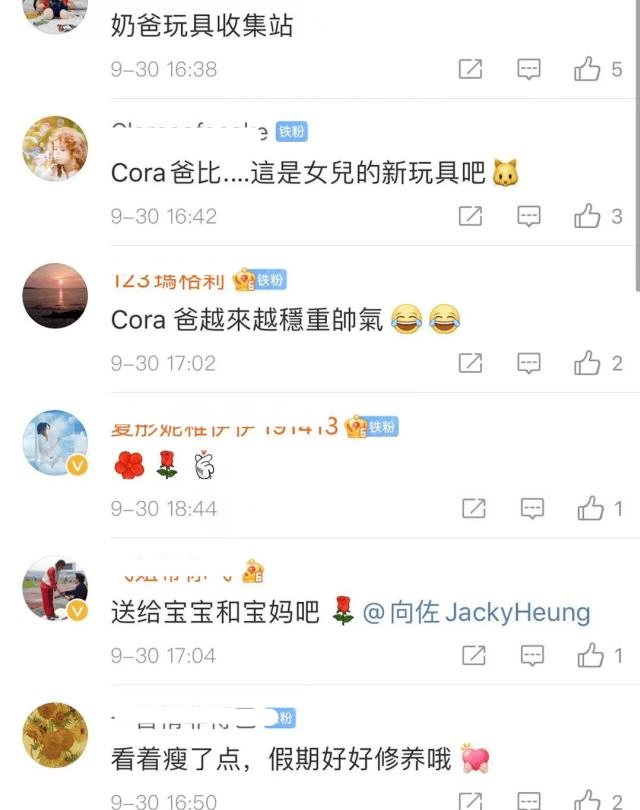Share the comment 奶爸玩具收集站
This screenshot has width=640, height=810.
point(470,69)
